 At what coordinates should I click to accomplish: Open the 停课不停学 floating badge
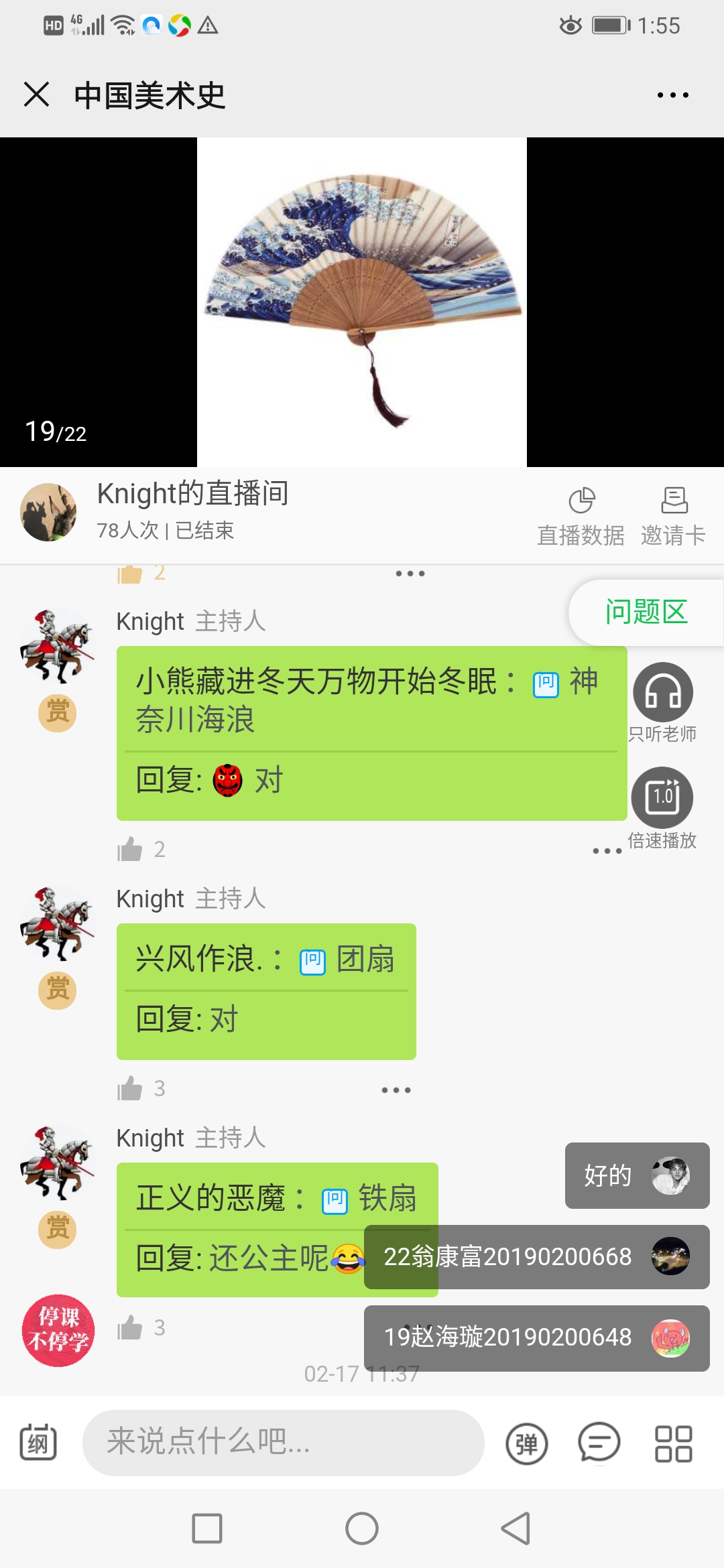click(58, 1330)
